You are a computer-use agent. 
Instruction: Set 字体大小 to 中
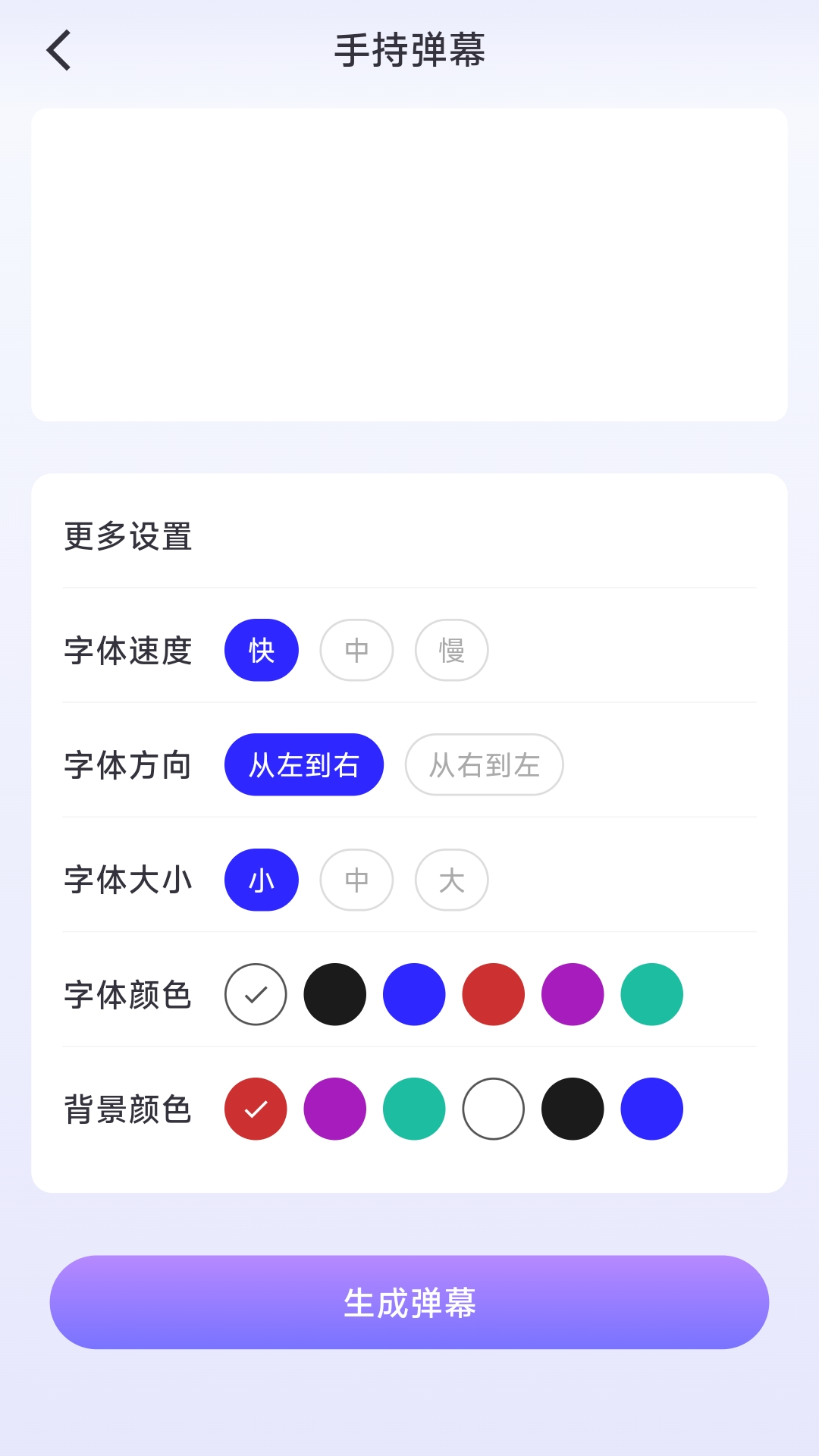pos(356,880)
